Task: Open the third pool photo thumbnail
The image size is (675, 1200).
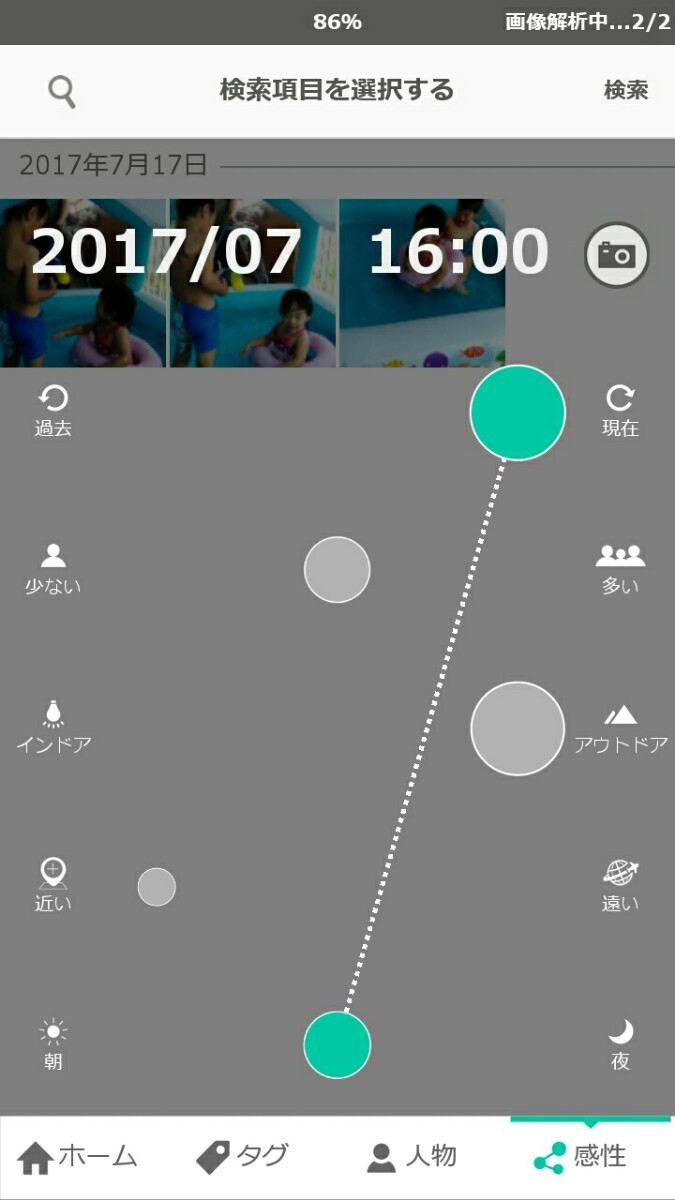Action: (x=422, y=283)
